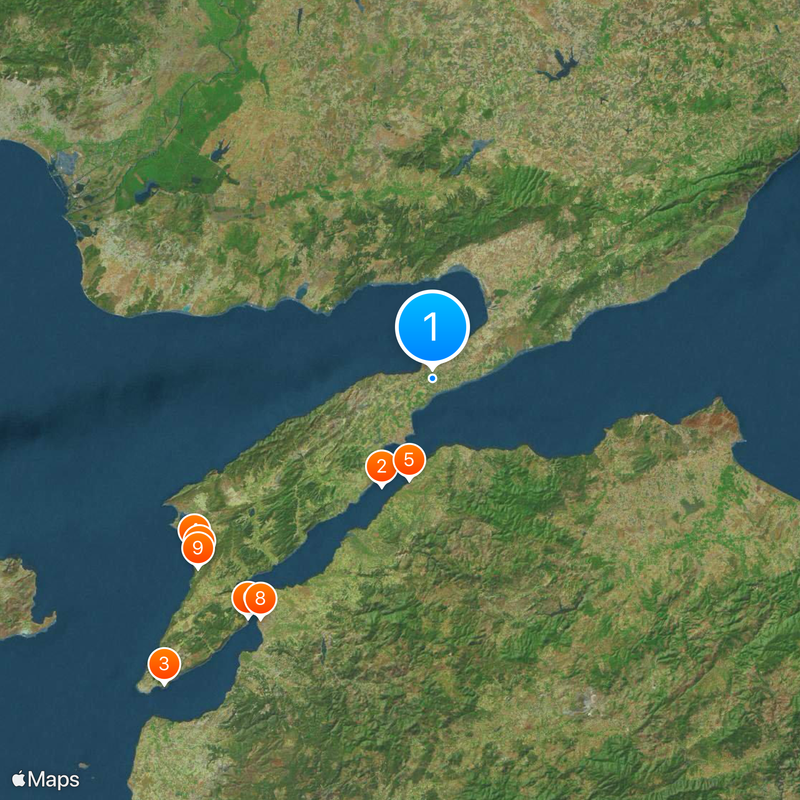Open the orange map pin numbered 5
This screenshot has width=800, height=800.
click(x=408, y=460)
